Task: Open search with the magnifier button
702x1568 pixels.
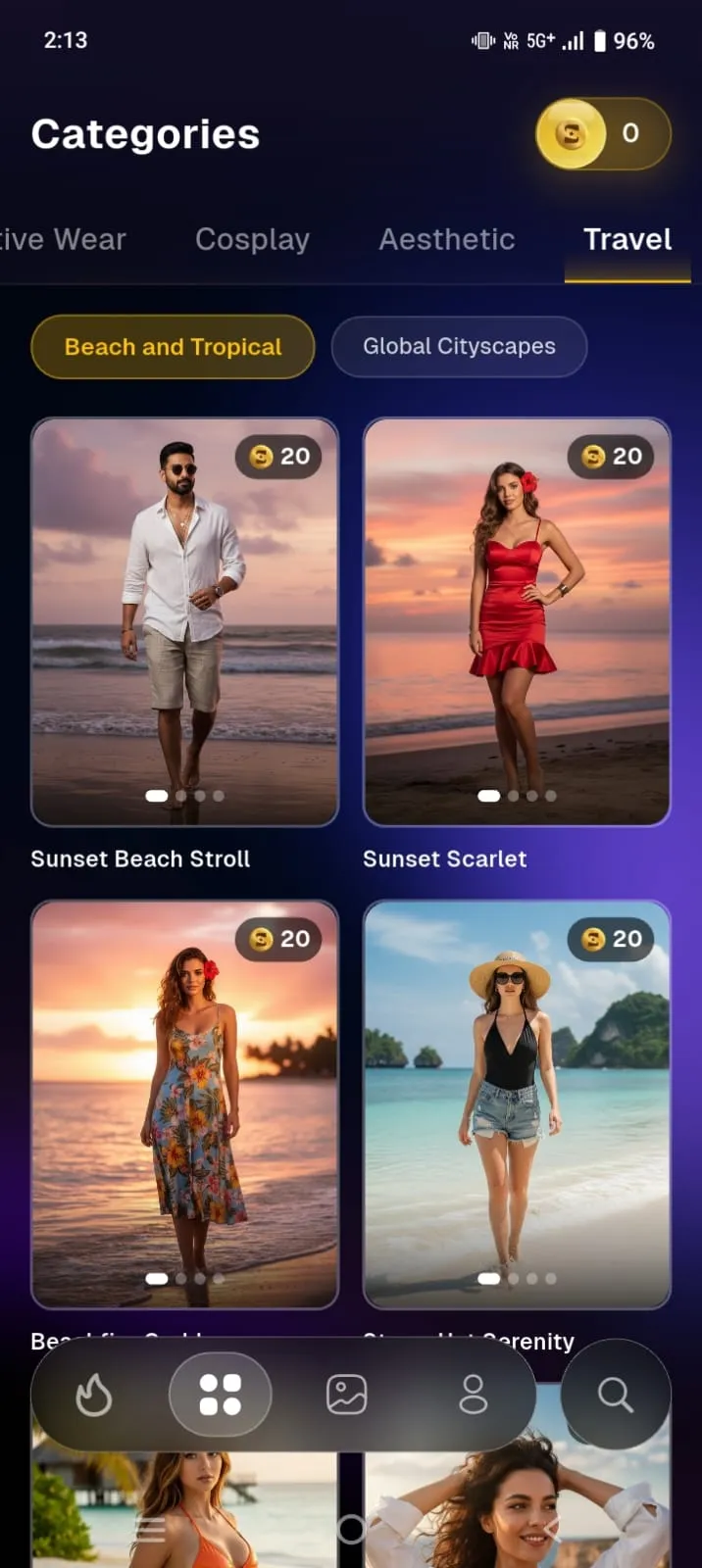Action: [616, 1394]
